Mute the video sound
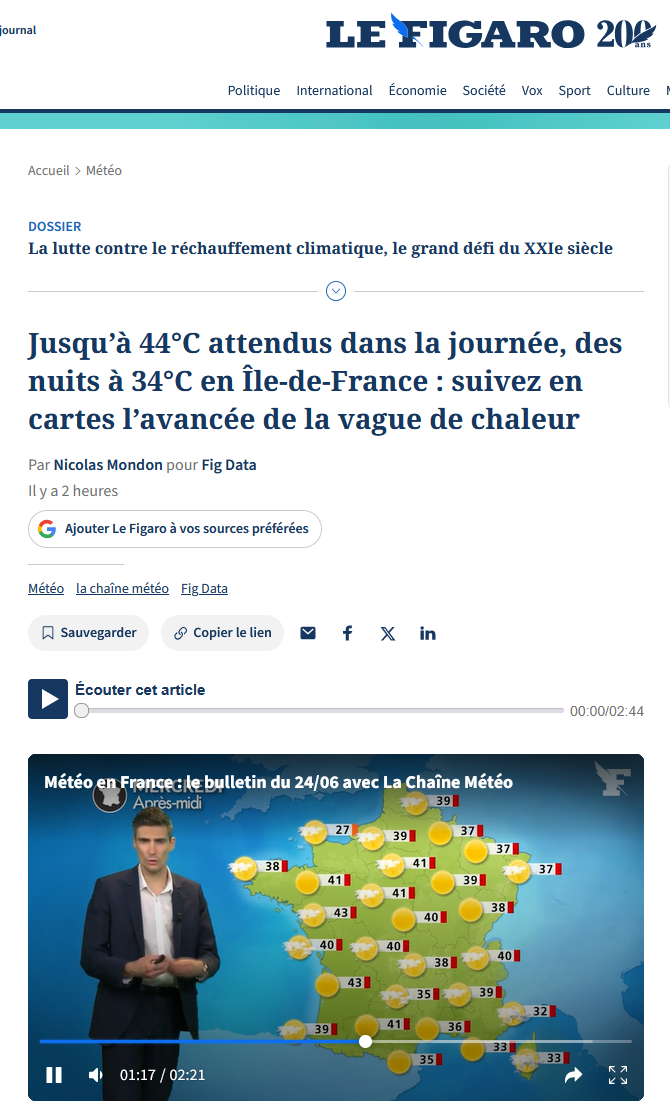The image size is (670, 1106). 96,1075
